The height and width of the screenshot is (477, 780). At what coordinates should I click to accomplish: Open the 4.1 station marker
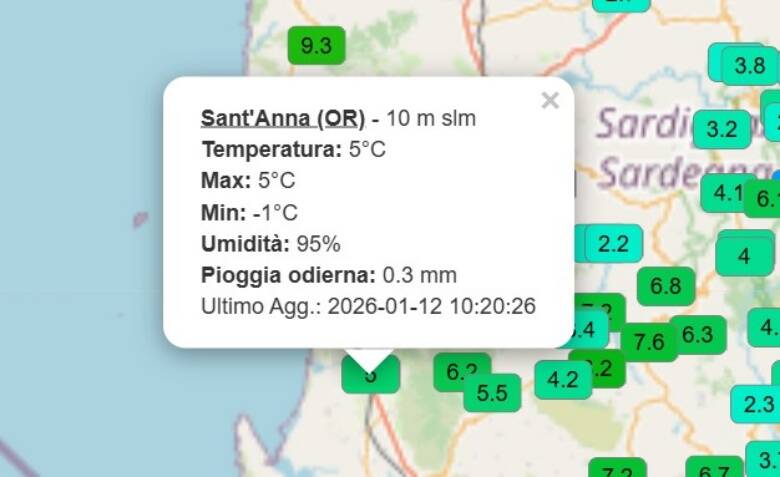[727, 193]
